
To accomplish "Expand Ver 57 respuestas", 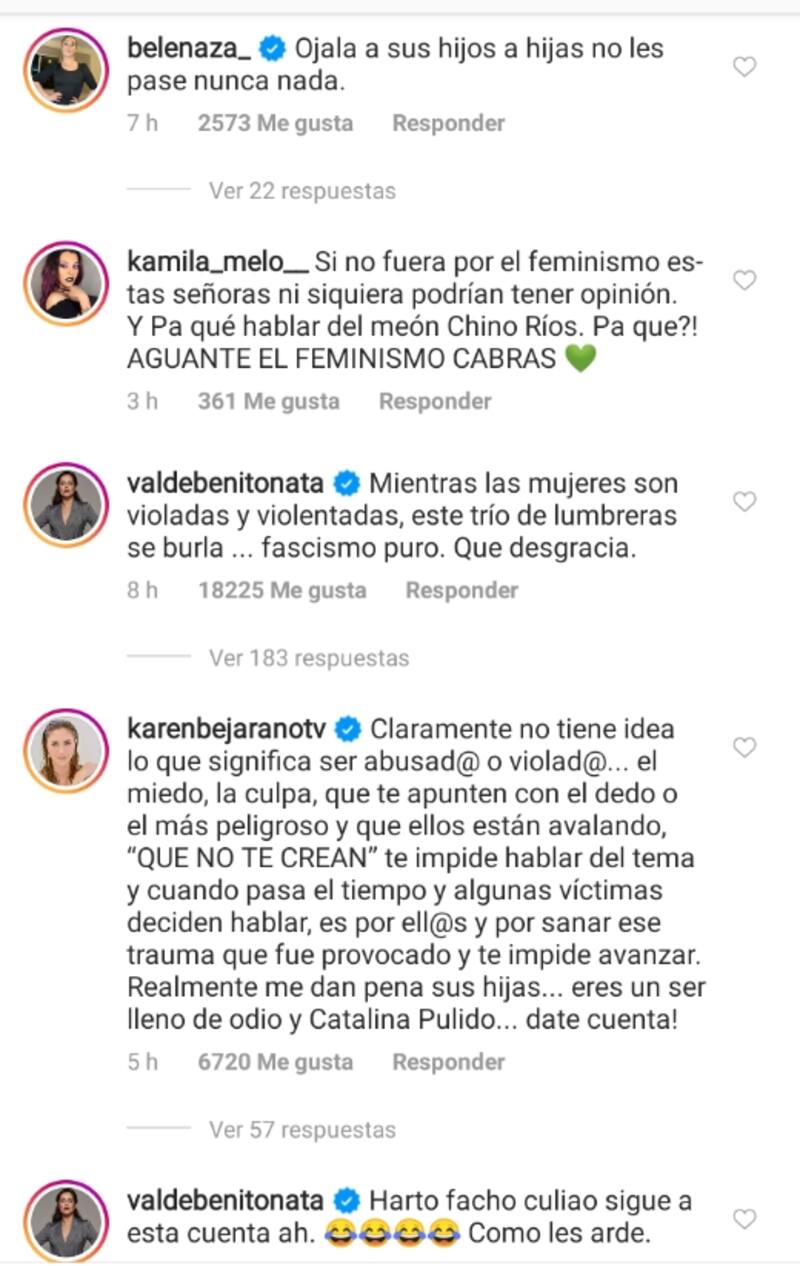I will 302,1129.
